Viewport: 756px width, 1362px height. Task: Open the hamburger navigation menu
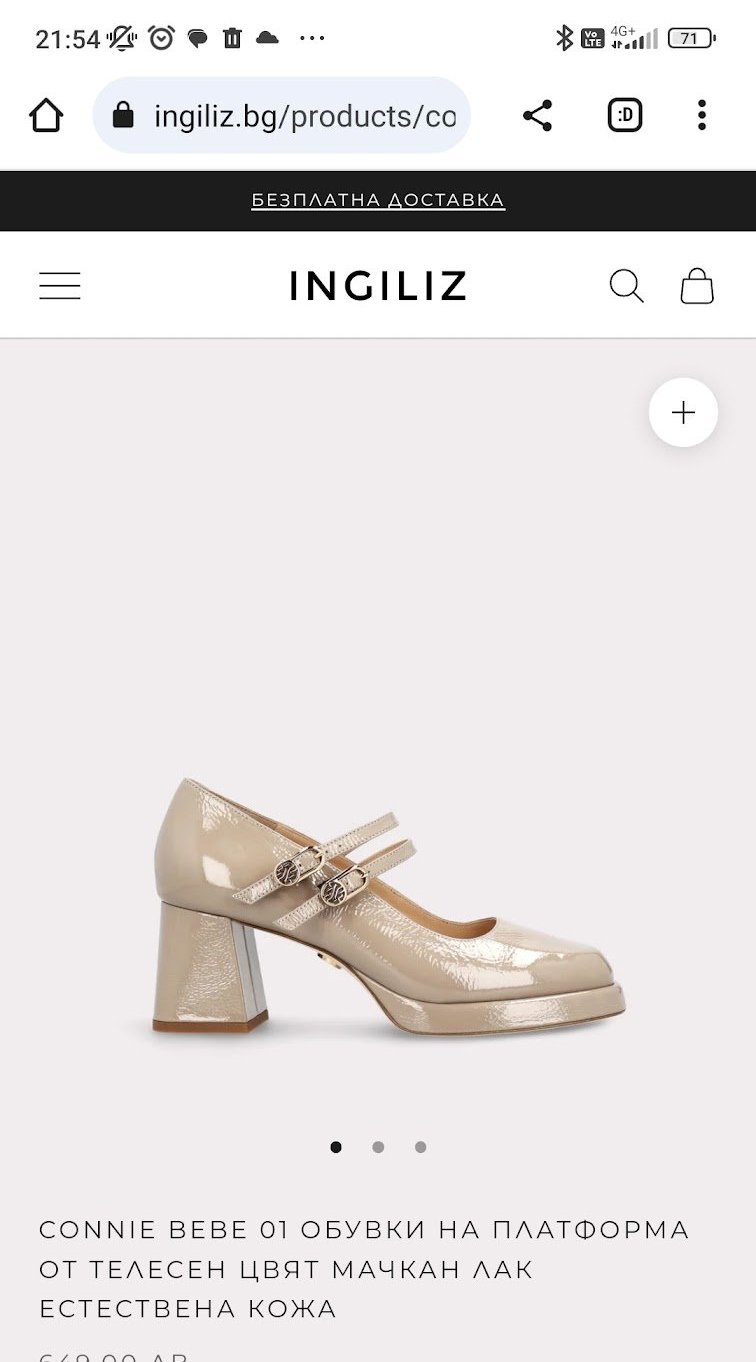coord(60,286)
